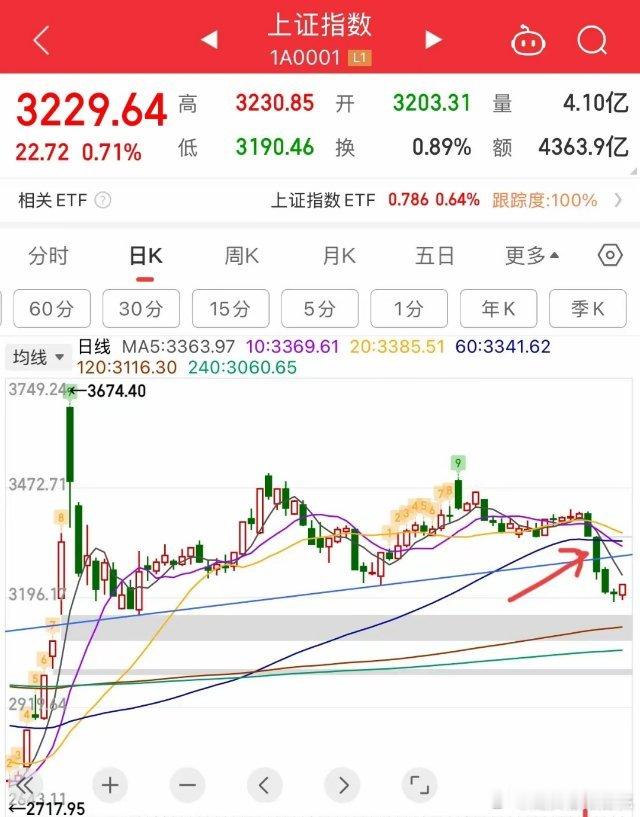Expand the 更多 period dropdown
The height and width of the screenshot is (817, 640).
point(531,256)
